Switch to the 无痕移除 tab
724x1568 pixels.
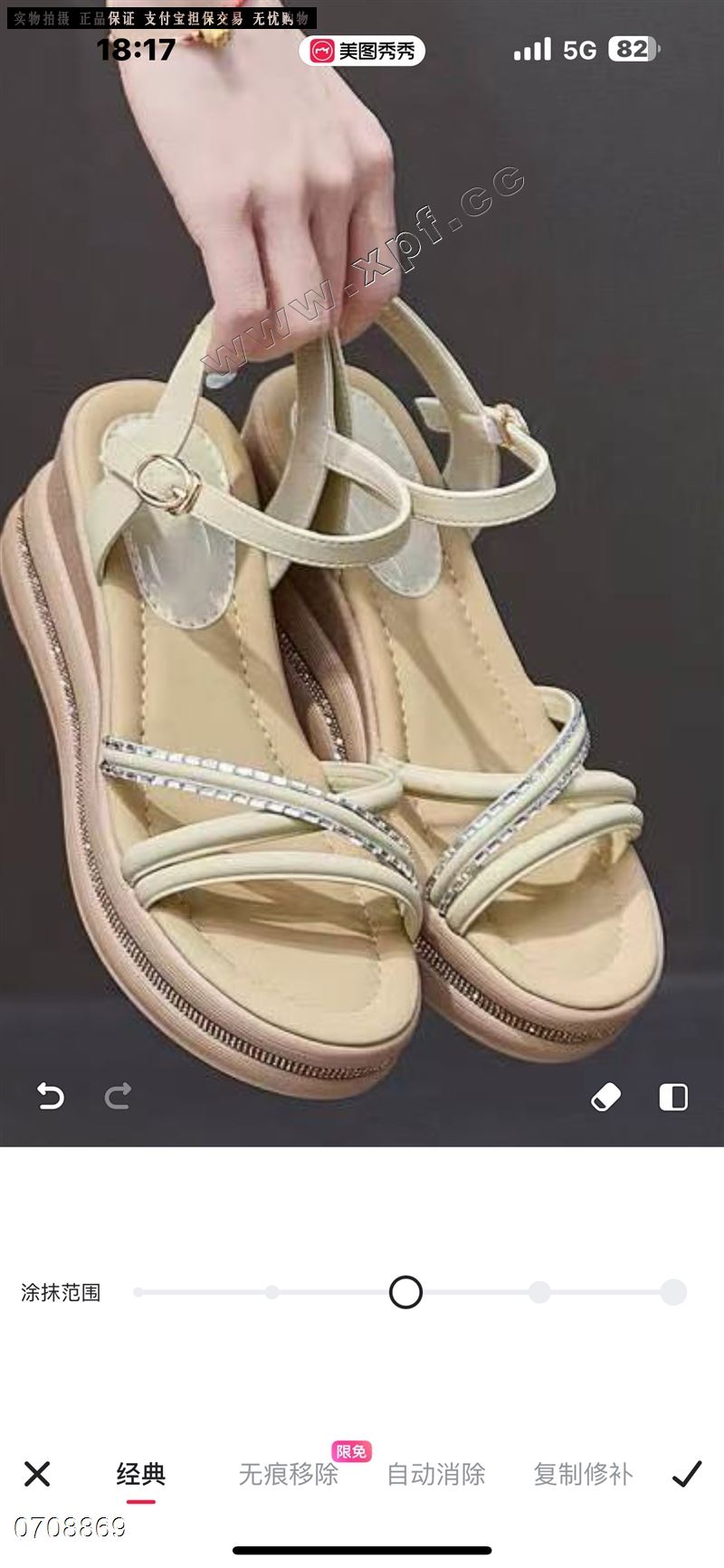pos(288,1474)
